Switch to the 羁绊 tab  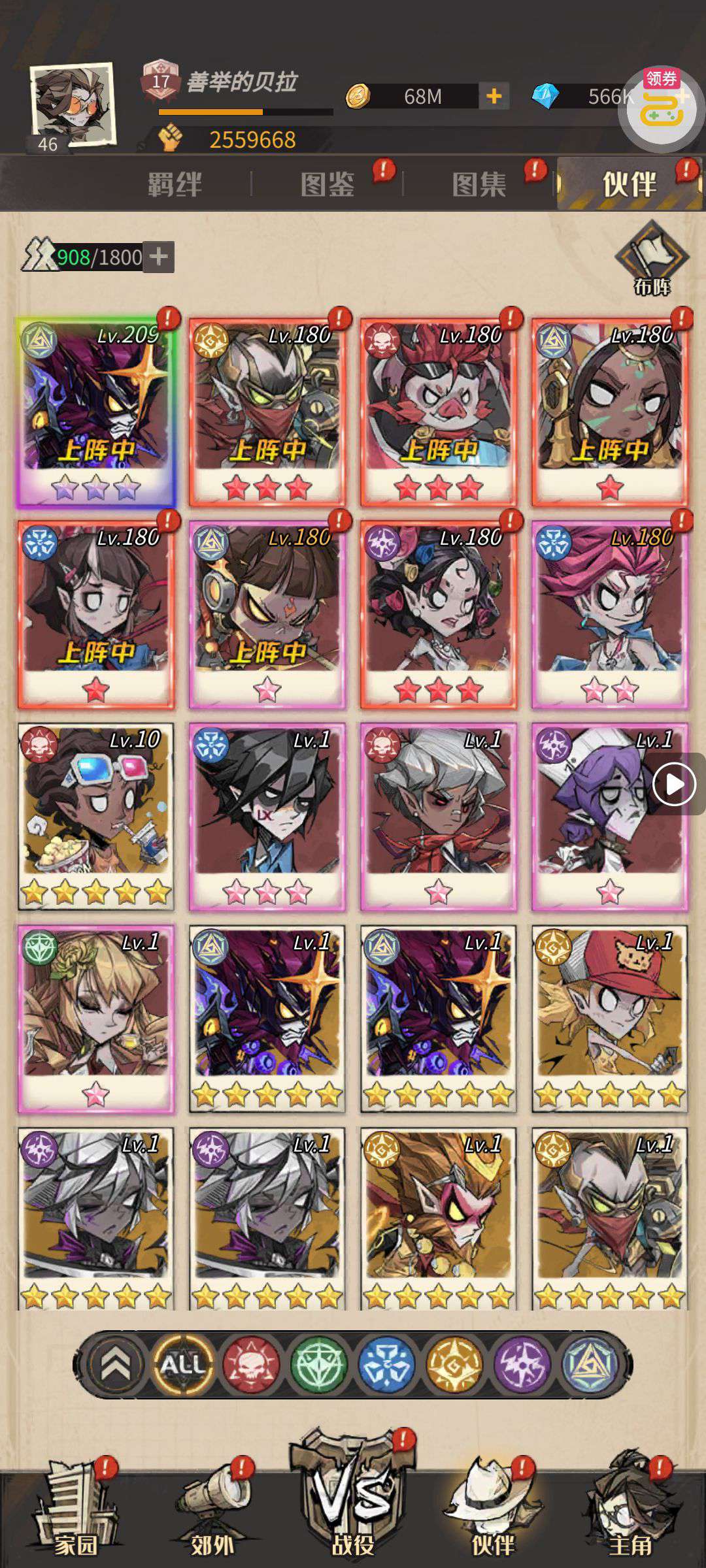[175, 184]
